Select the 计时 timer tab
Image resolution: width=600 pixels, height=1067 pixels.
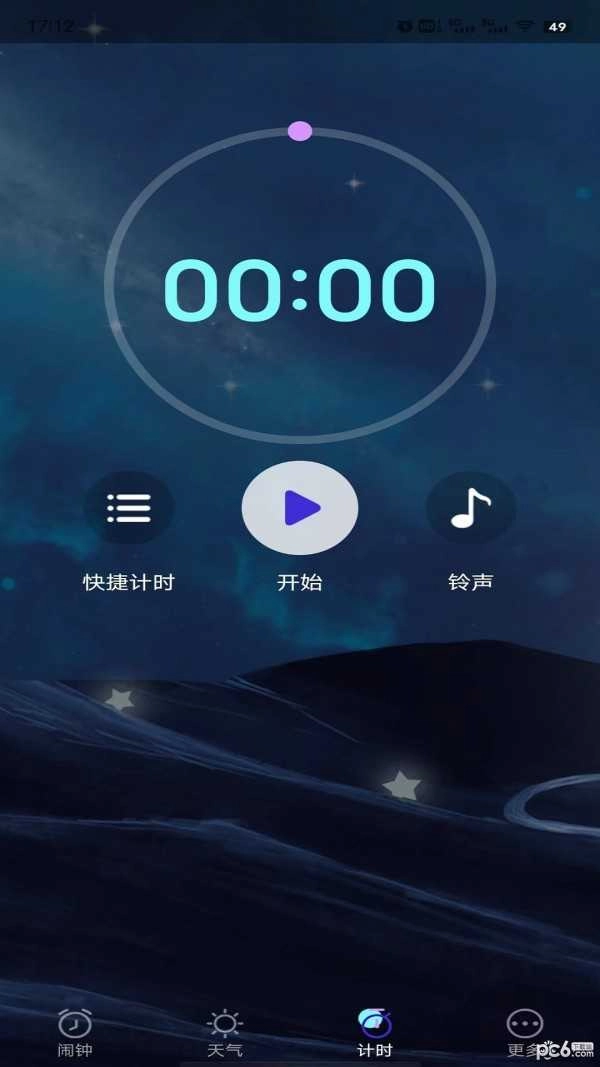375,1033
